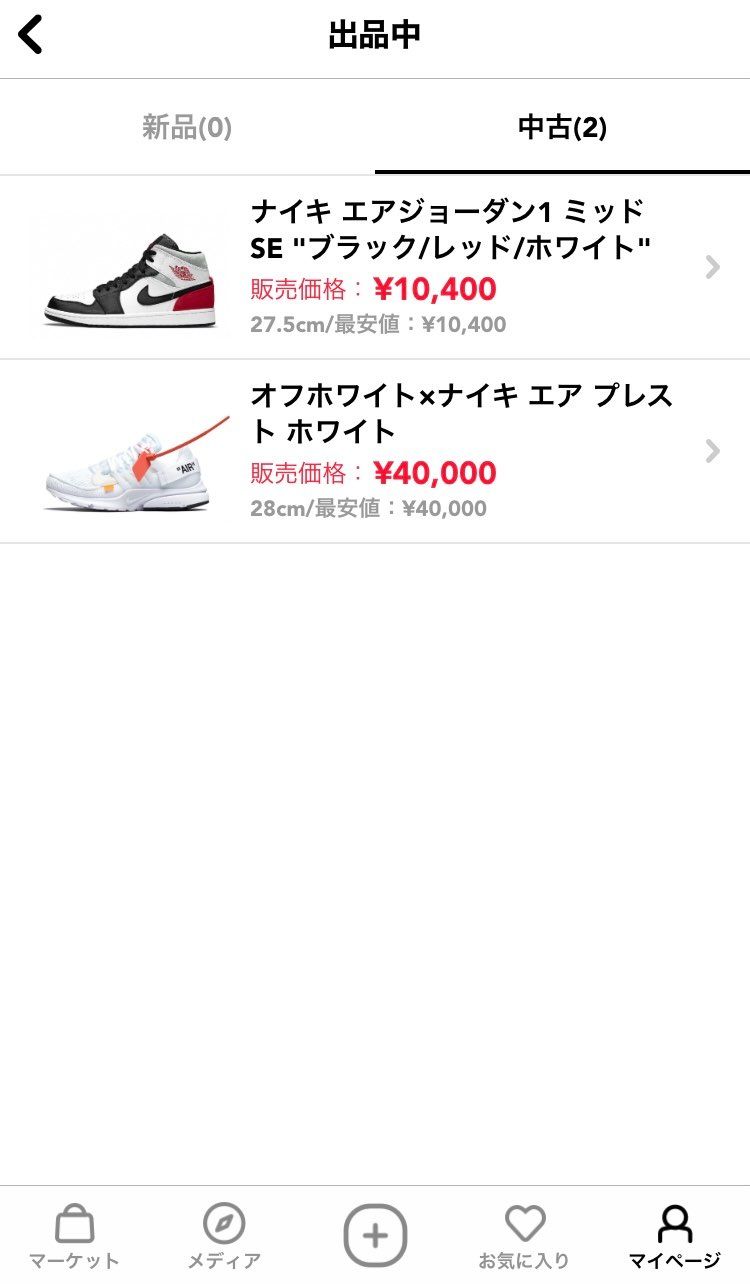This screenshot has width=750, height=1284.
Task: Open the Air Jordan 1 Mid SE listing
Action: tap(375, 267)
